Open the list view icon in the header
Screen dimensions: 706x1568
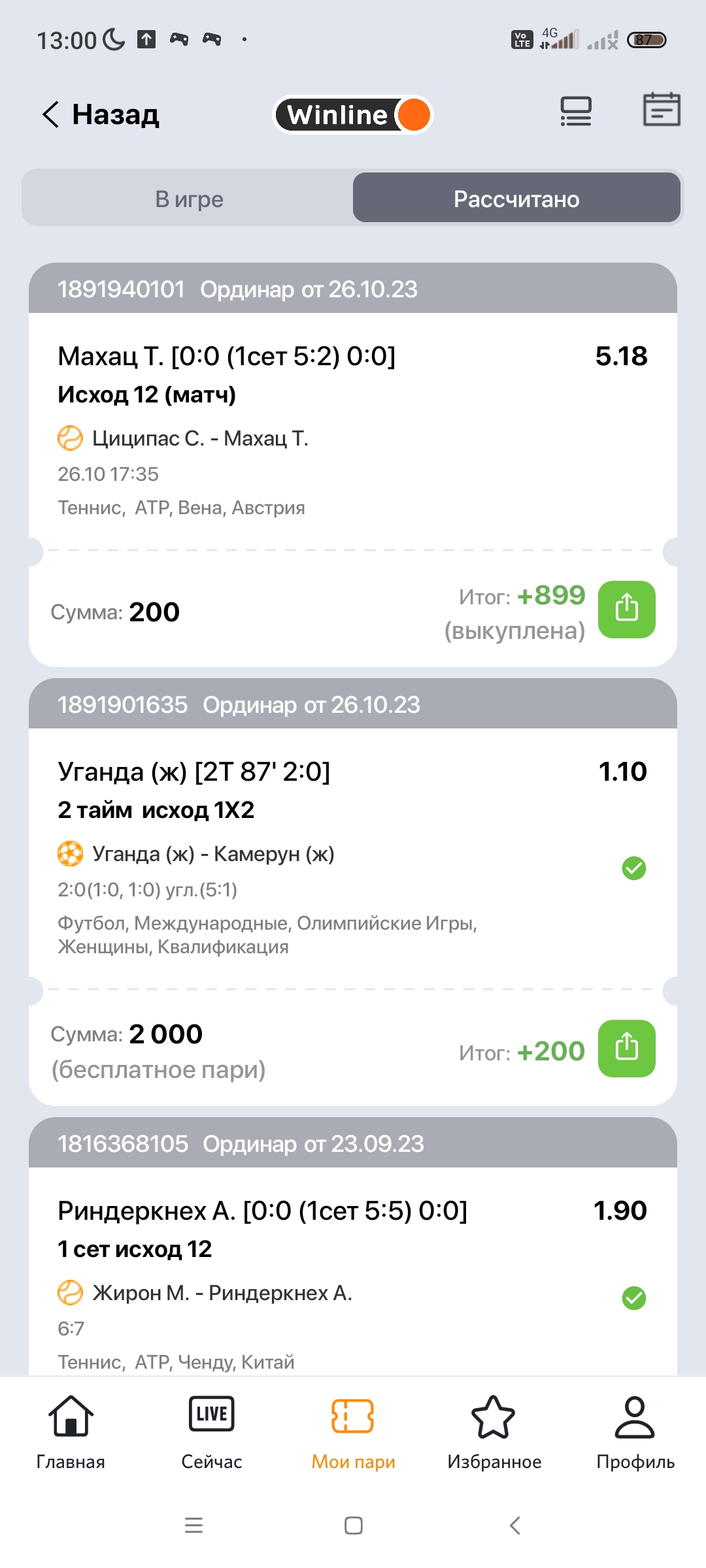click(576, 111)
